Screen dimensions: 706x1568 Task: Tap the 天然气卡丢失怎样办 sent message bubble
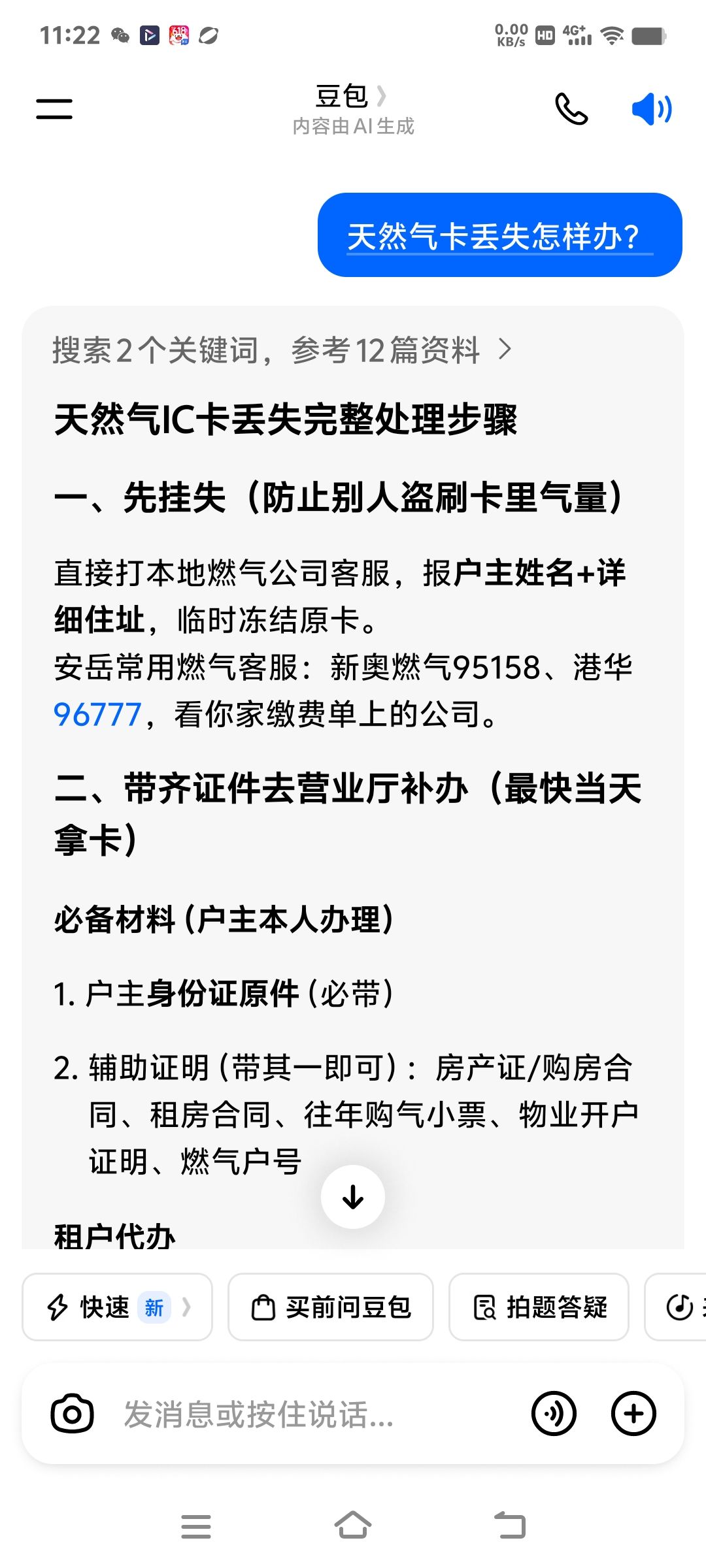click(499, 235)
